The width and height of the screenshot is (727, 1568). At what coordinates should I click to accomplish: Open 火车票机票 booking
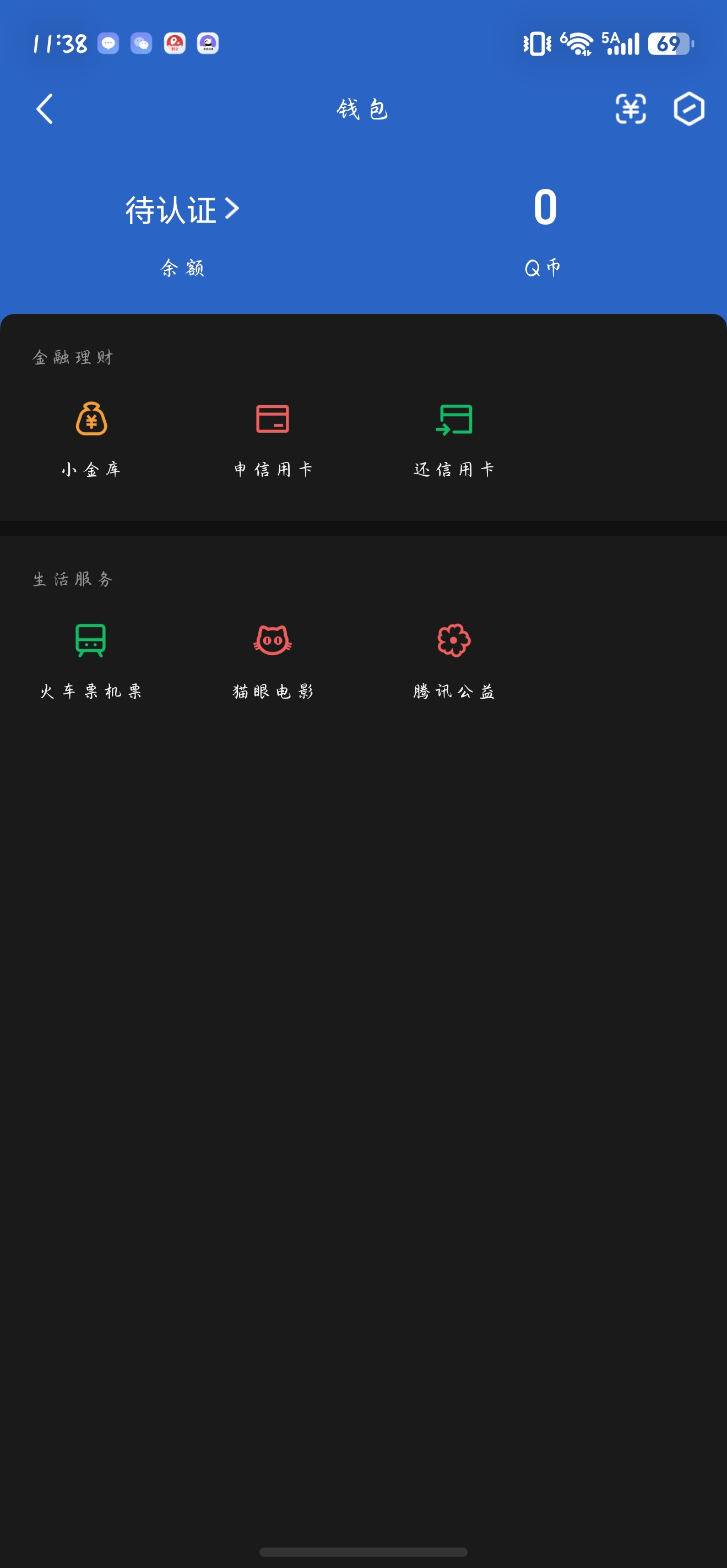coord(91,662)
